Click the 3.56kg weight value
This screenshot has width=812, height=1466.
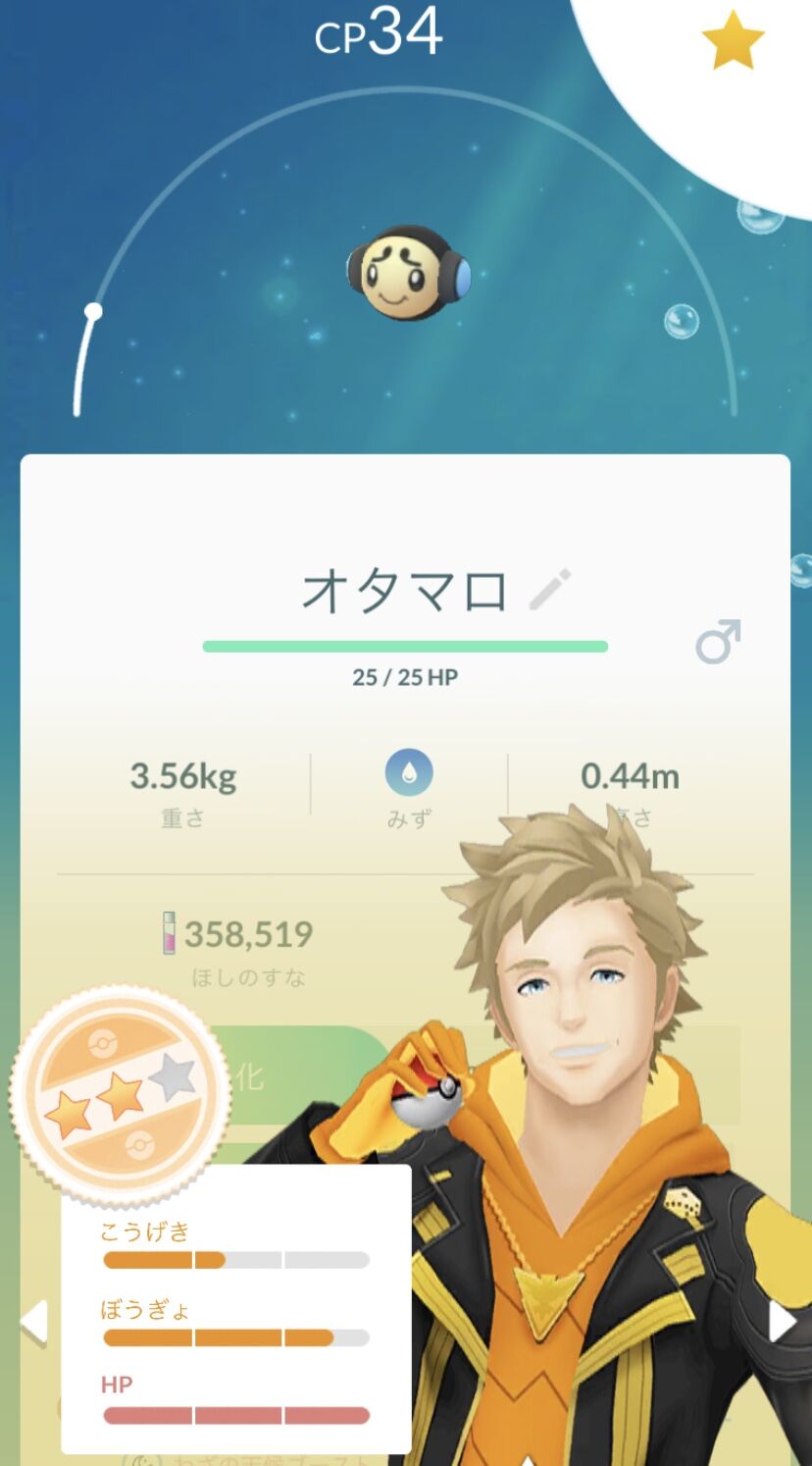coord(182,775)
